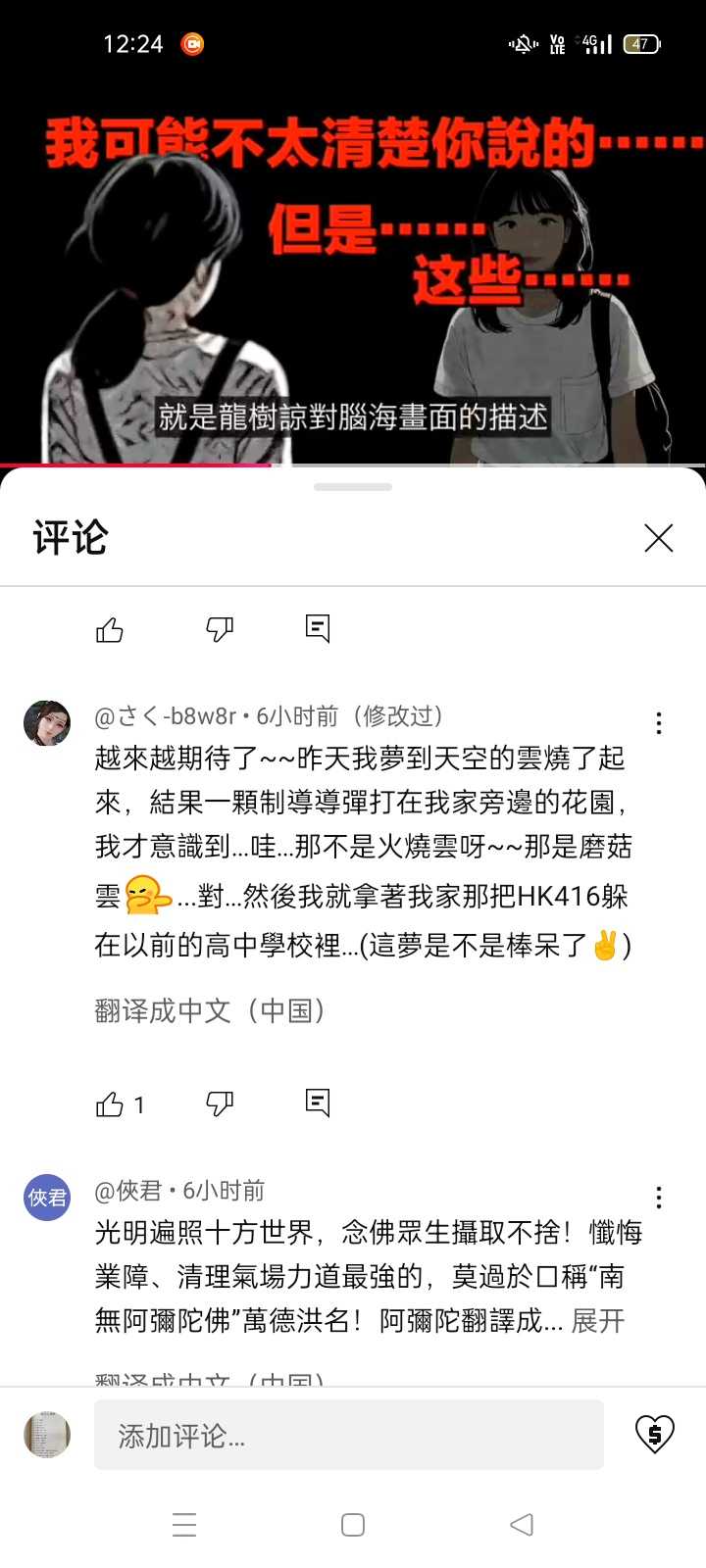Open recent apps from navigation bar

[184, 1524]
